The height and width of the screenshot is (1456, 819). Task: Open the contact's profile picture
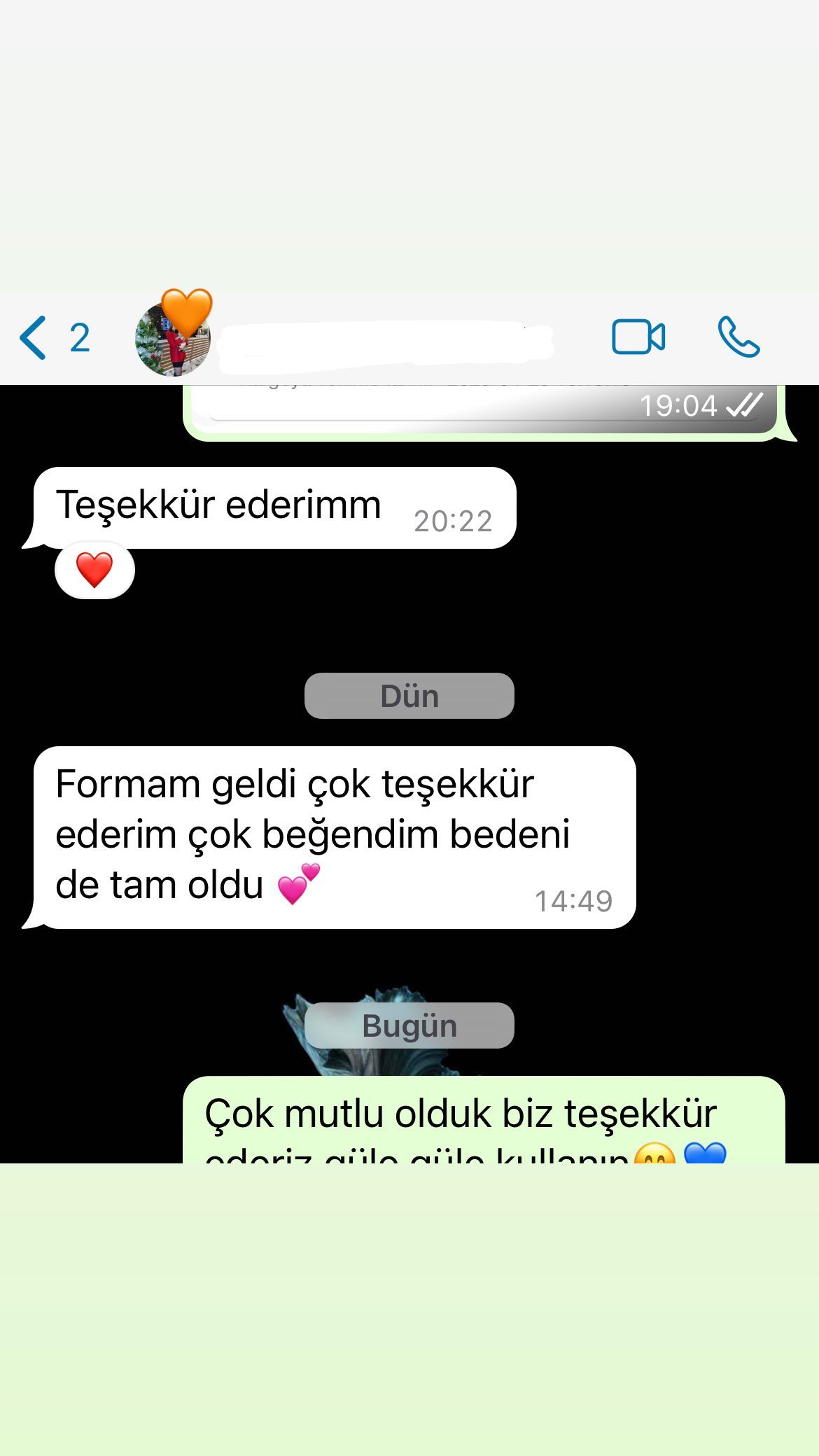[172, 339]
